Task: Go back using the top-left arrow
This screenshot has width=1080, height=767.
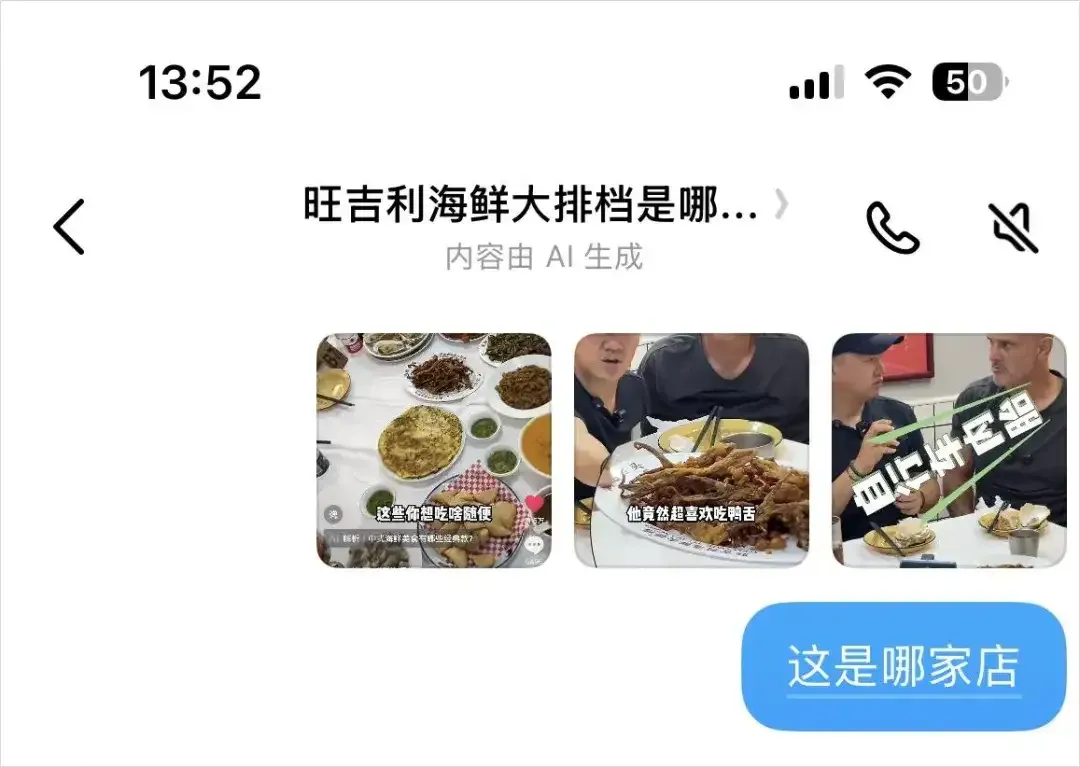Action: tap(69, 226)
